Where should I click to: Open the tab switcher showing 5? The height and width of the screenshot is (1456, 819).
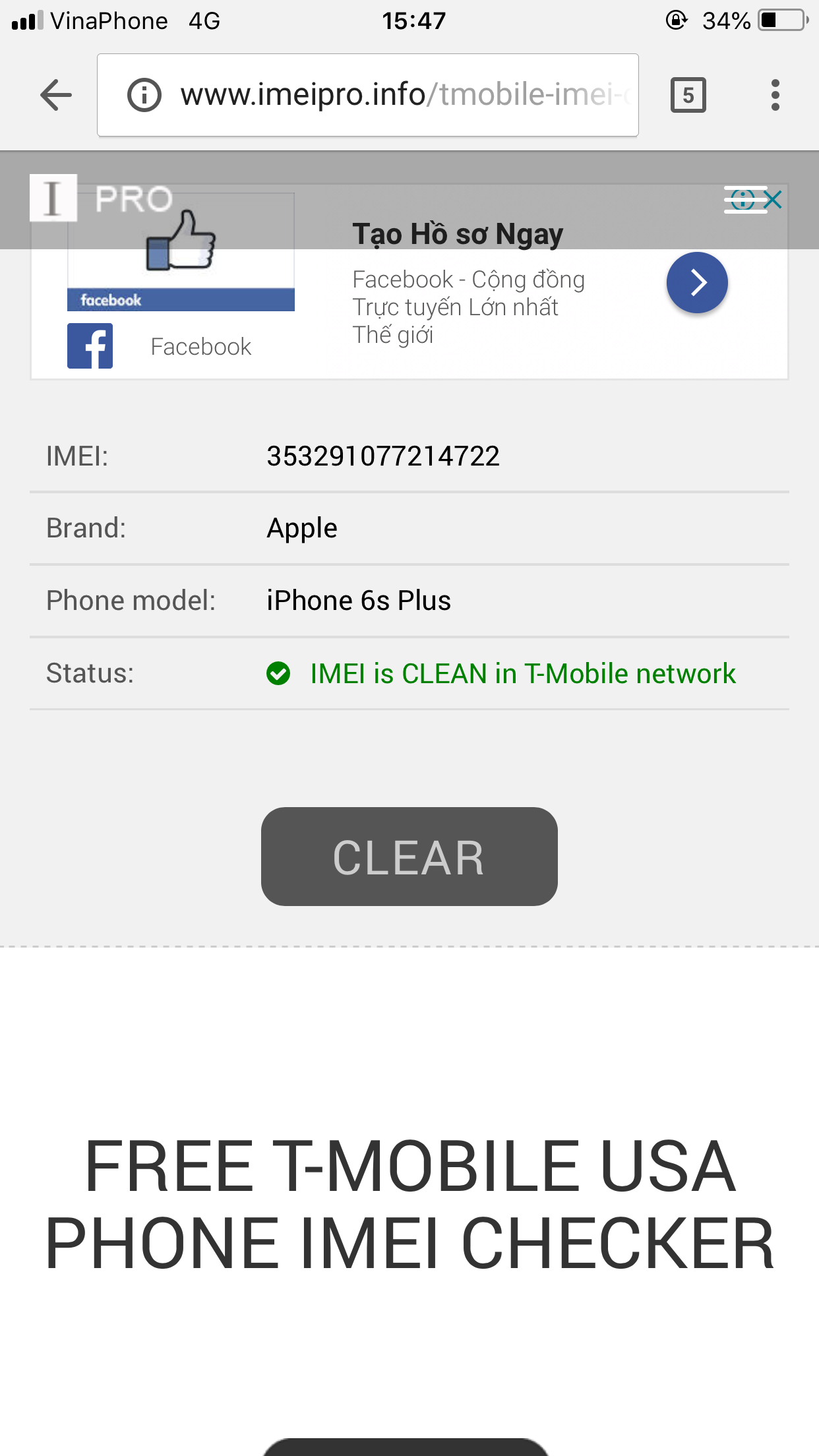[688, 95]
